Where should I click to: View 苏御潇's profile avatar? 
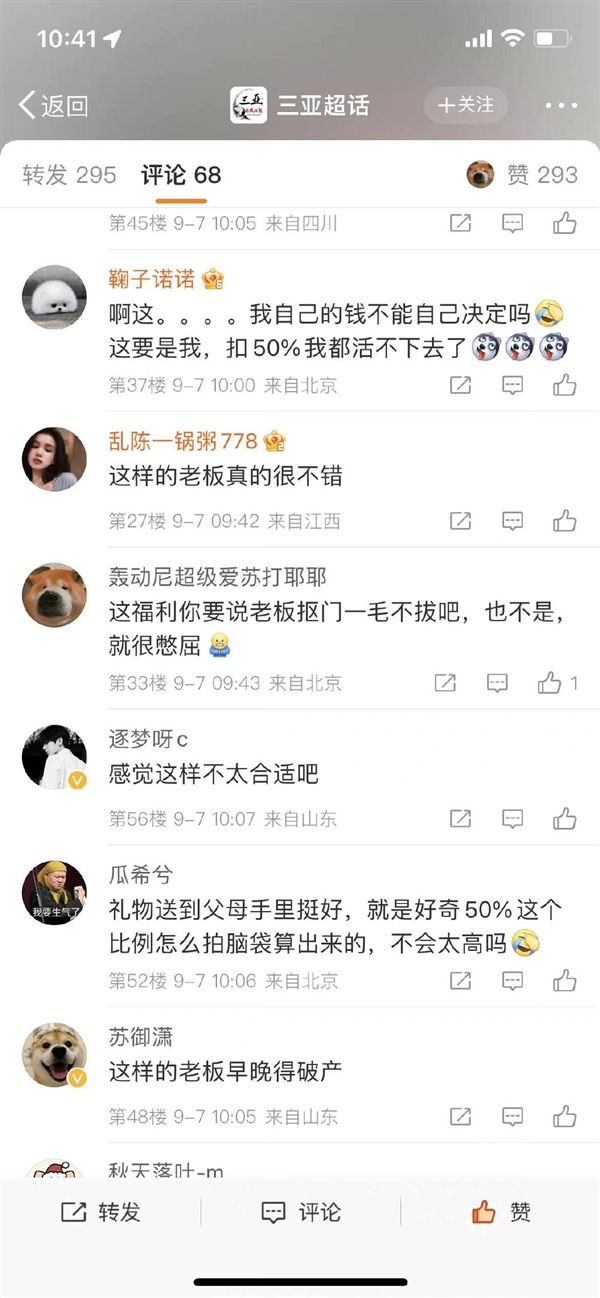pyautogui.click(x=54, y=1056)
